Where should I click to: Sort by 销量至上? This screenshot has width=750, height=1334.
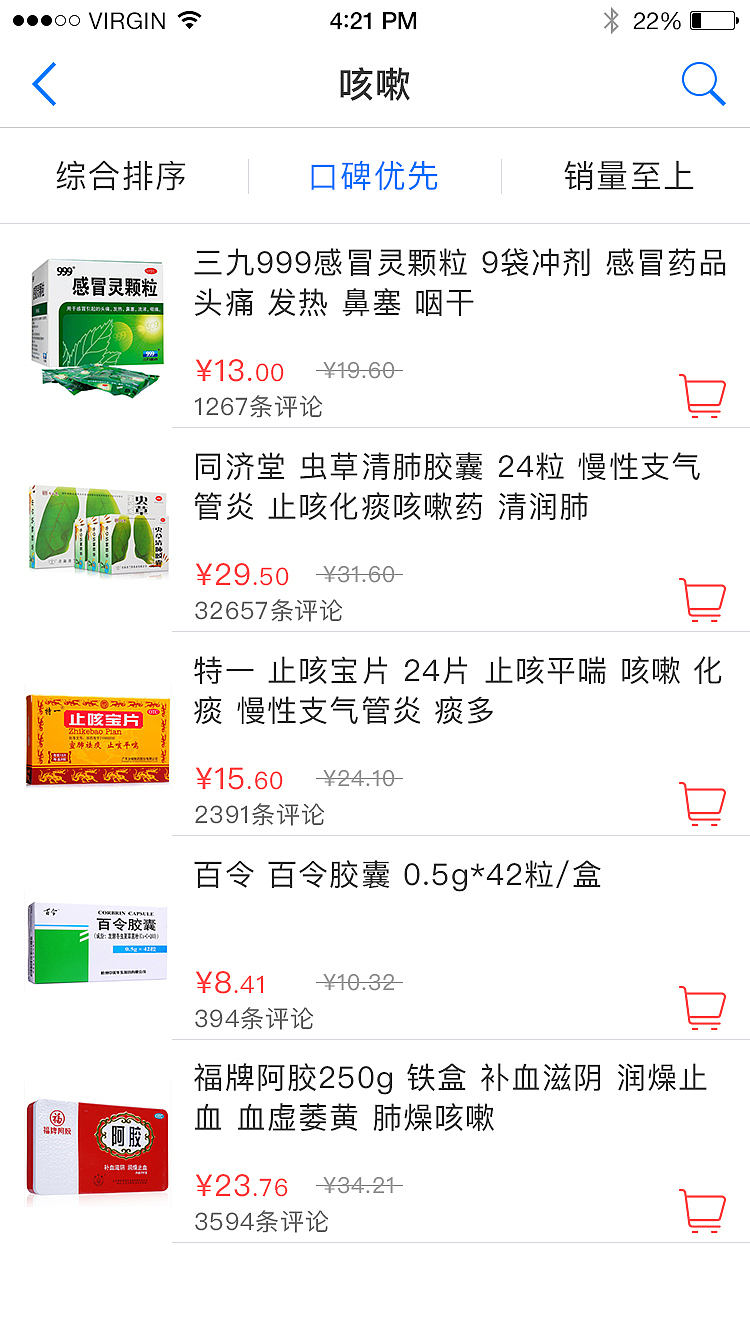[626, 175]
